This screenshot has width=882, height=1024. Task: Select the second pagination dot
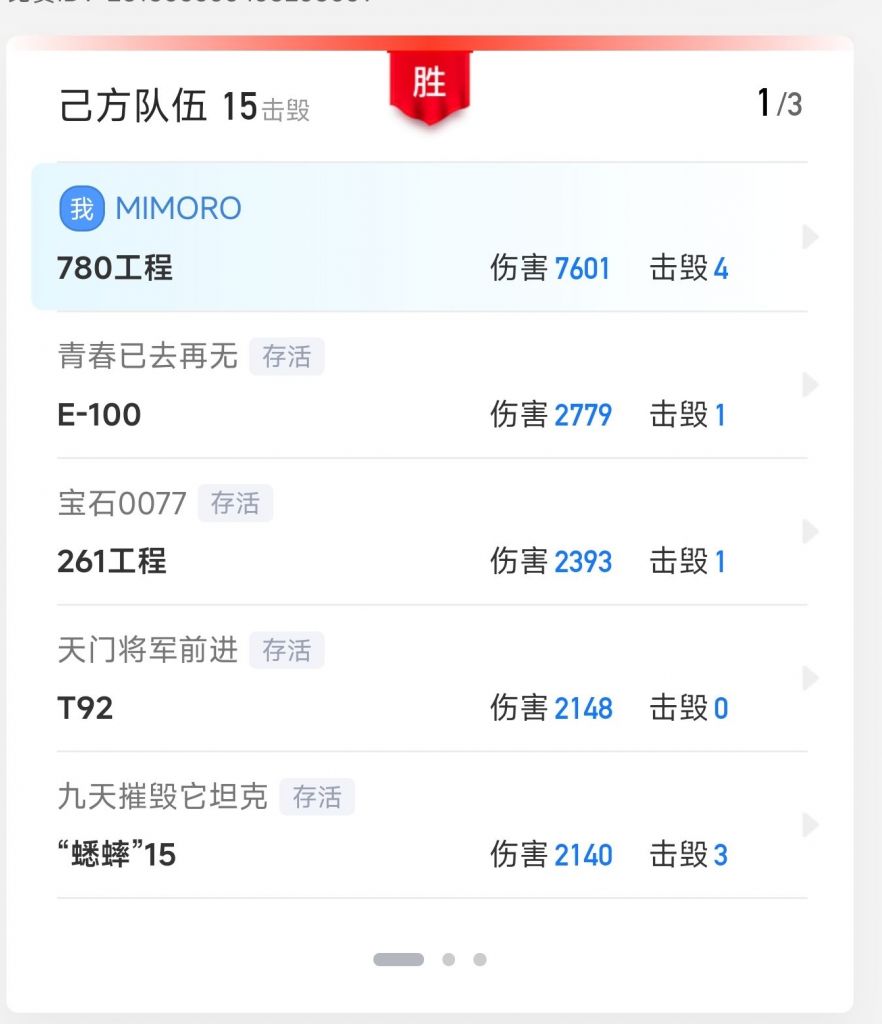coord(449,959)
